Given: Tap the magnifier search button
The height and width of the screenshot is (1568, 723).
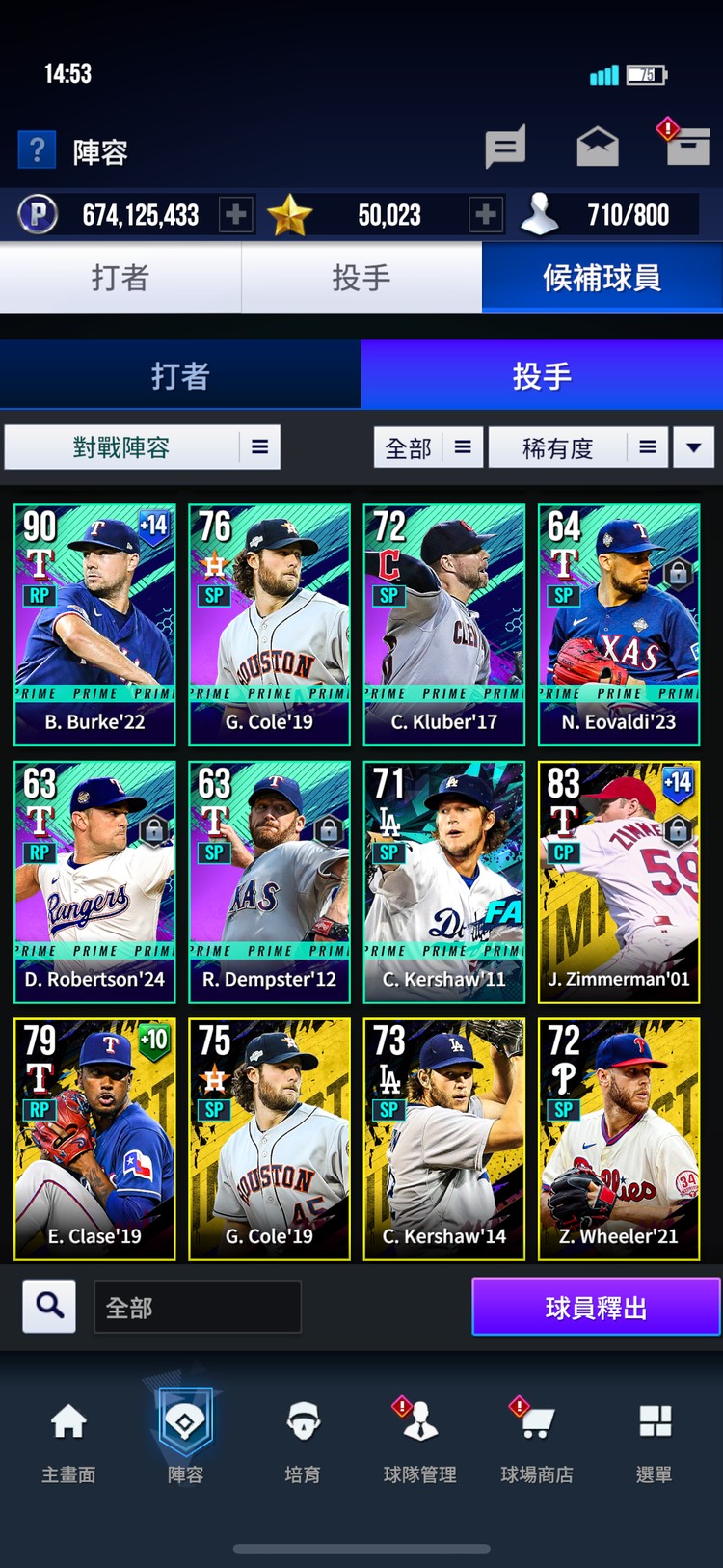Looking at the screenshot, I should pyautogui.click(x=49, y=1307).
